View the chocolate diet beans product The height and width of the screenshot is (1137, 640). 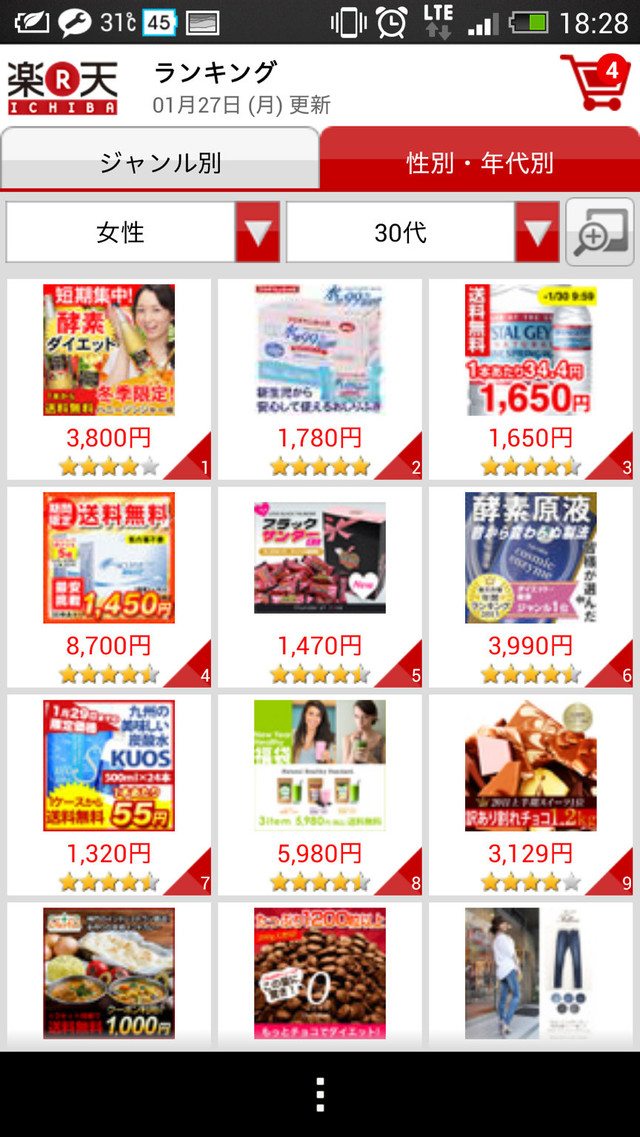tap(320, 973)
